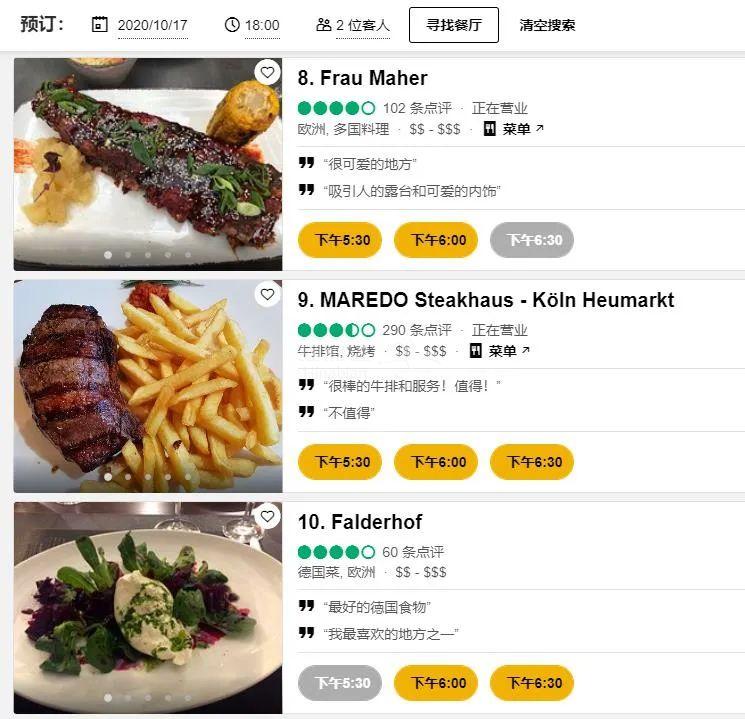The width and height of the screenshot is (745, 719).
Task: Tap the 寻找餐厅 button
Action: pos(453,25)
